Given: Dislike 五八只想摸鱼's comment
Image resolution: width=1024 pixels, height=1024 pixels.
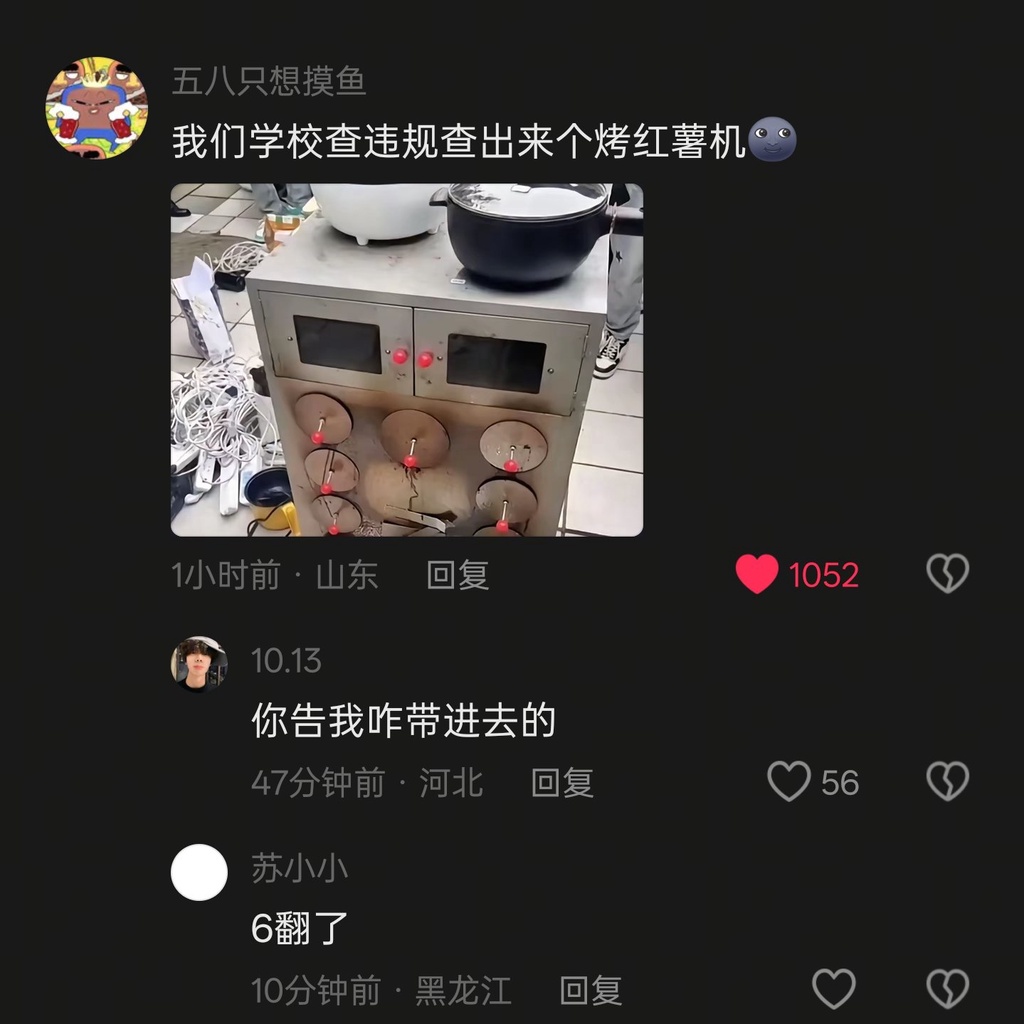Looking at the screenshot, I should 947,575.
